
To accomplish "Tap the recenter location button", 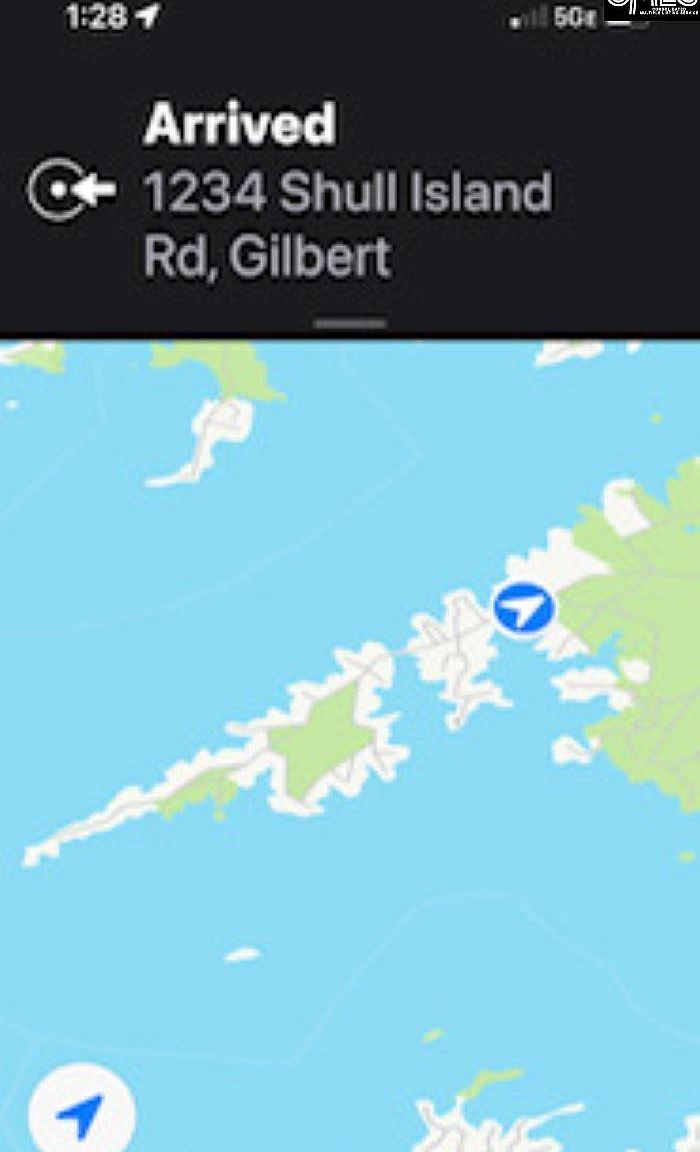I will pos(81,1113).
